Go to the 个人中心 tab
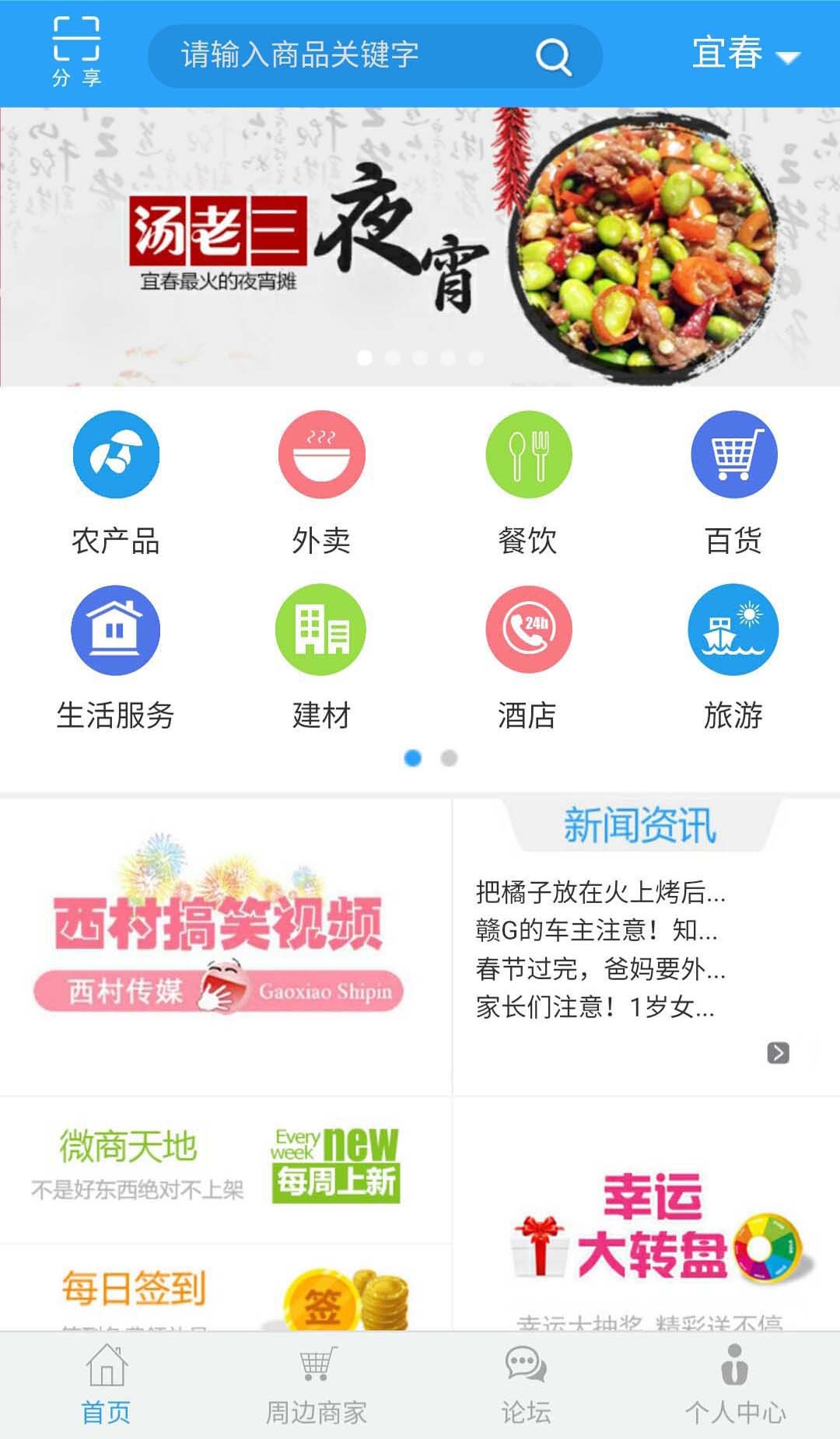The height and width of the screenshot is (1439, 840). [x=735, y=1385]
